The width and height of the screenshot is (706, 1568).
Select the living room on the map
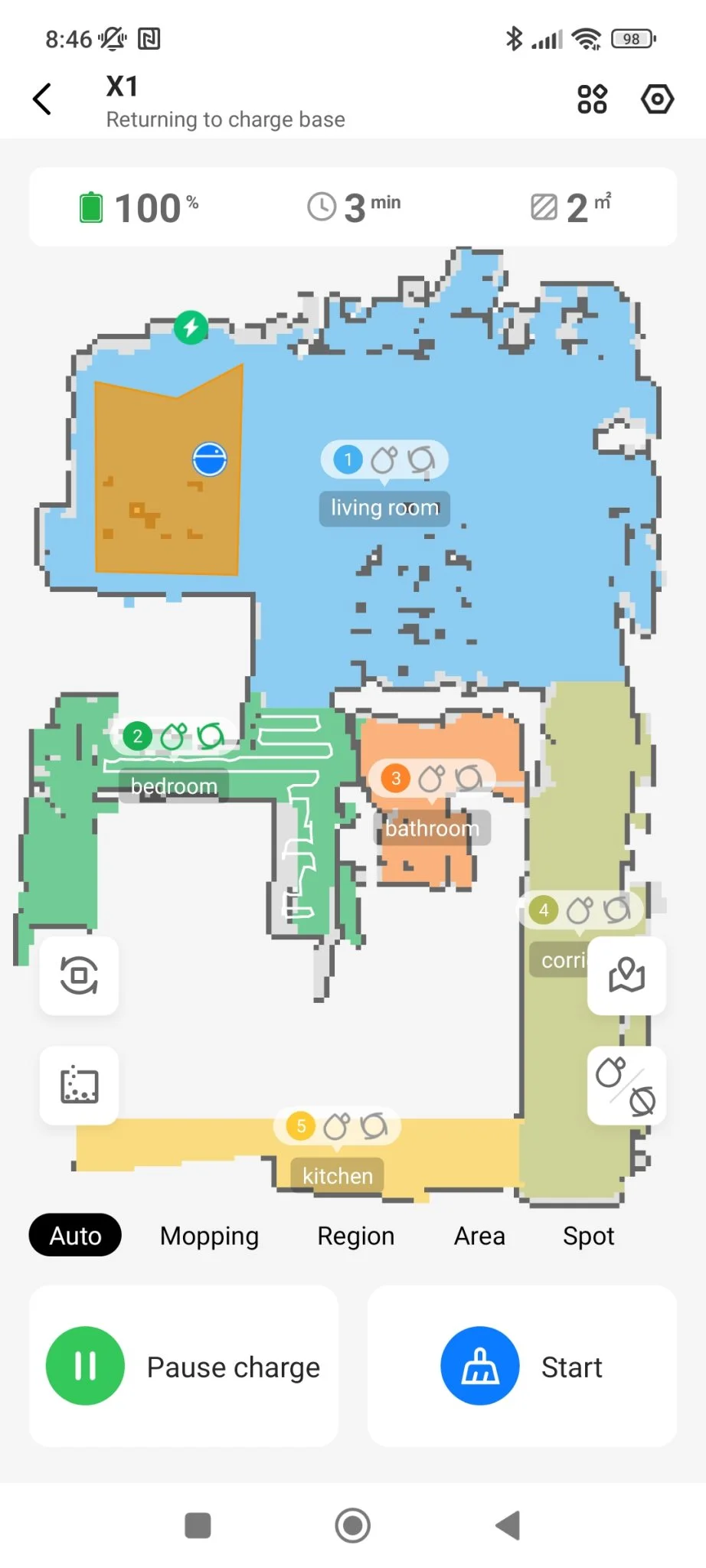coord(384,508)
